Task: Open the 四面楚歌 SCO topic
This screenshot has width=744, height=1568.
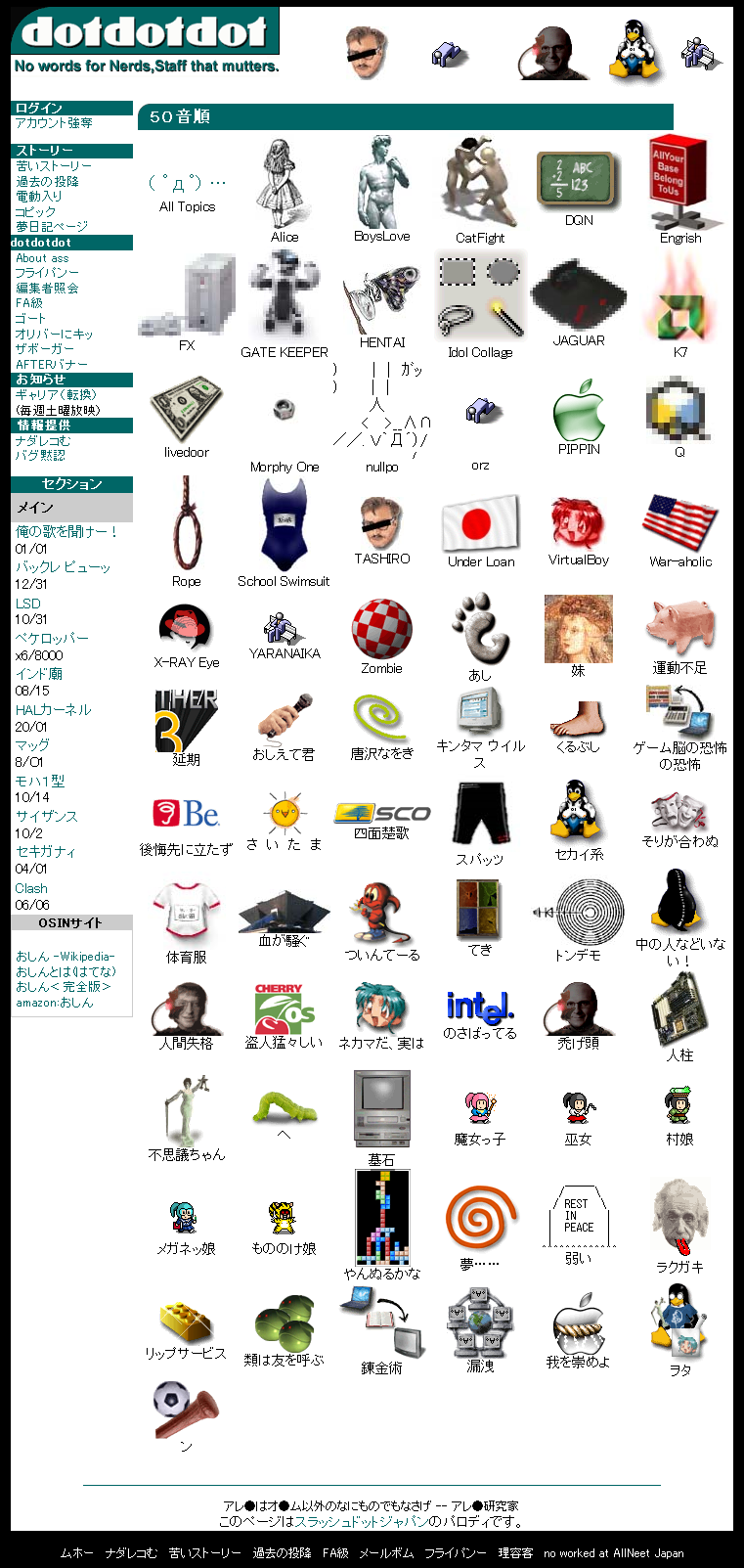Action: click(381, 814)
